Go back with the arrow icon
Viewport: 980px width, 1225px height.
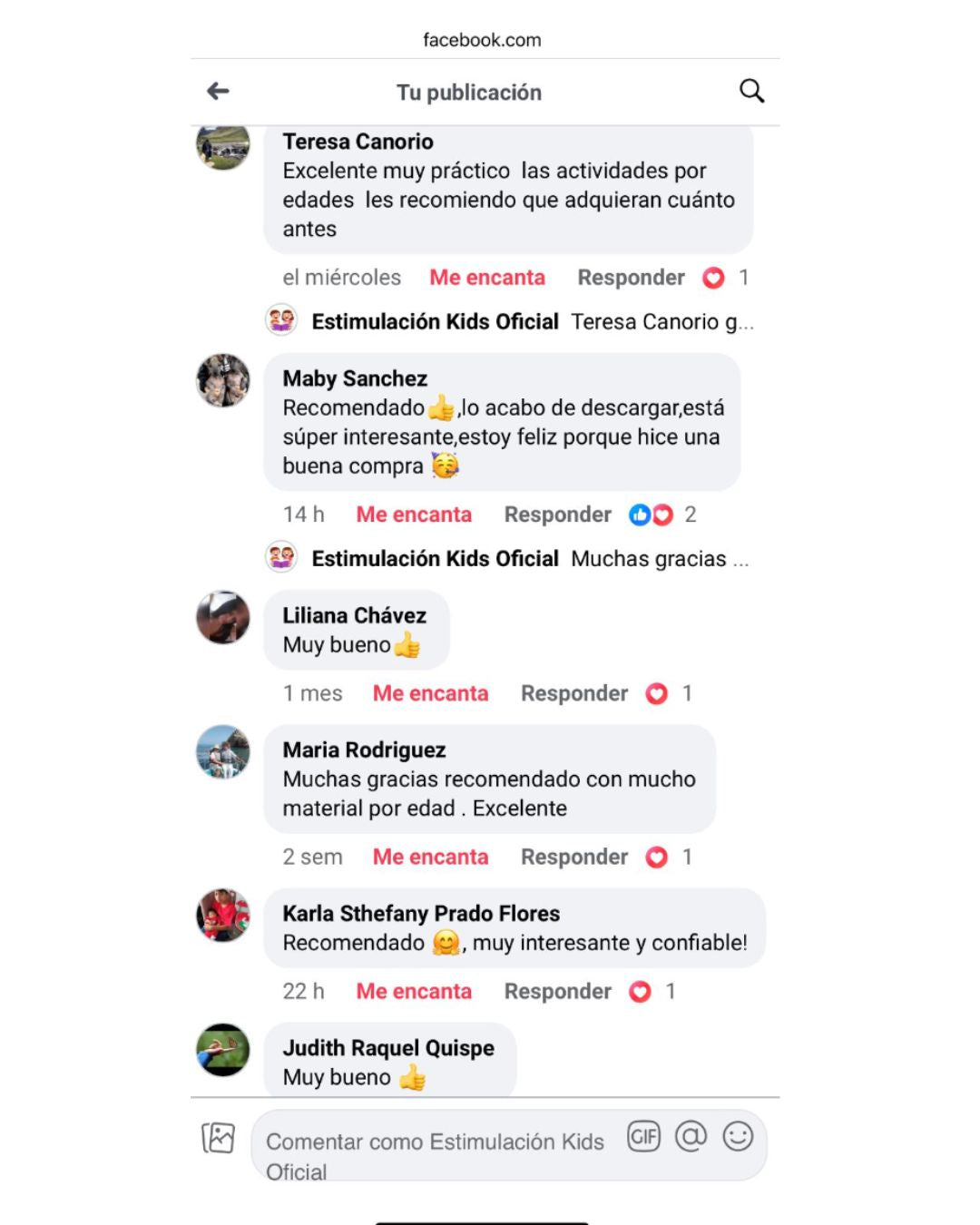218,91
